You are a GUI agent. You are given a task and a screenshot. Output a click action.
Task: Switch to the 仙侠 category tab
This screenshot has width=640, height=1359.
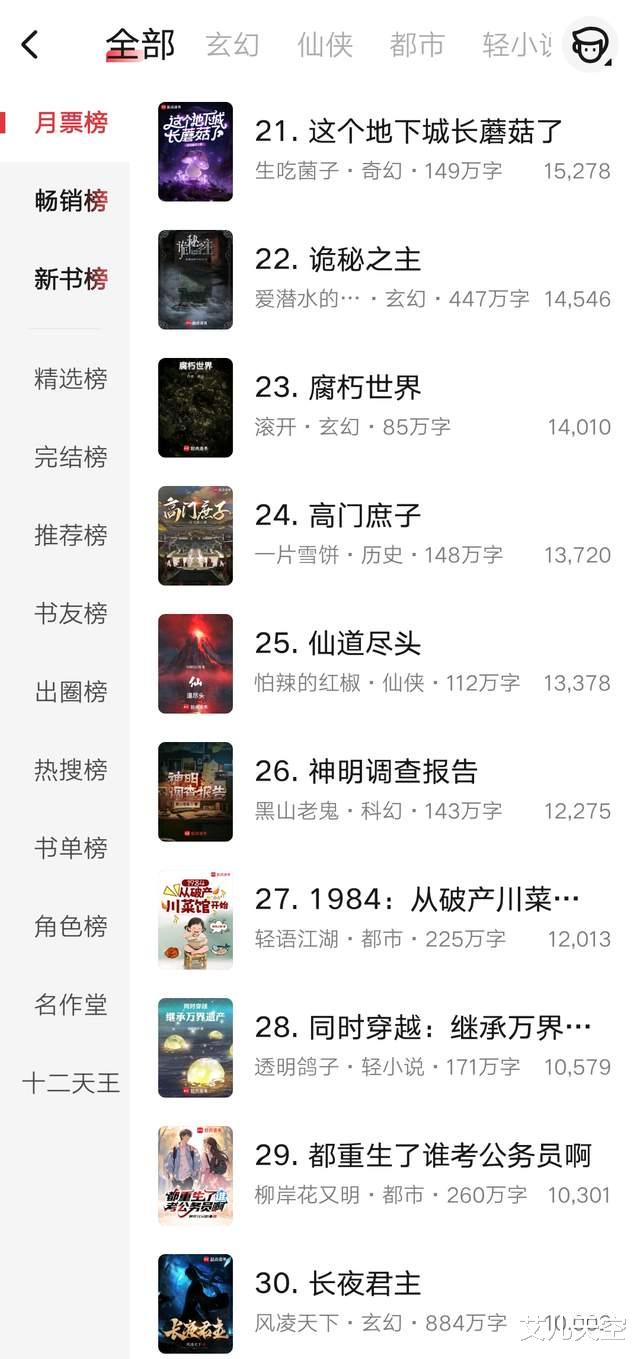[x=324, y=45]
